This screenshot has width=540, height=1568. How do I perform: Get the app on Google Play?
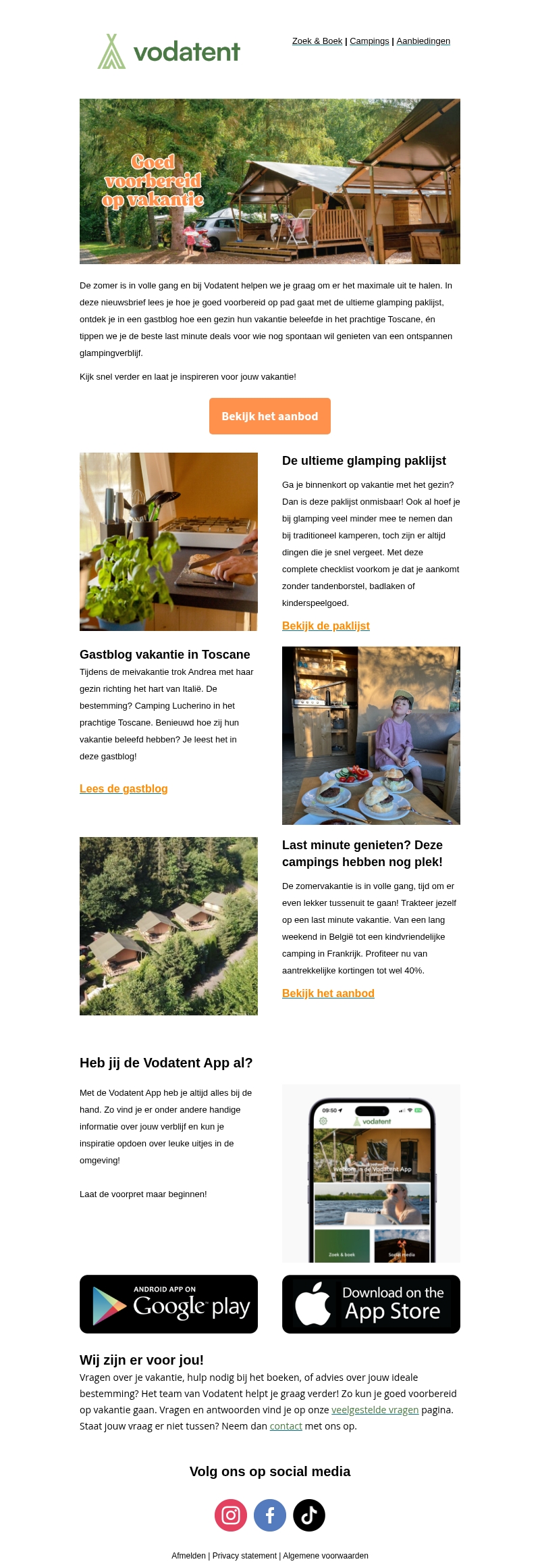tap(169, 1304)
